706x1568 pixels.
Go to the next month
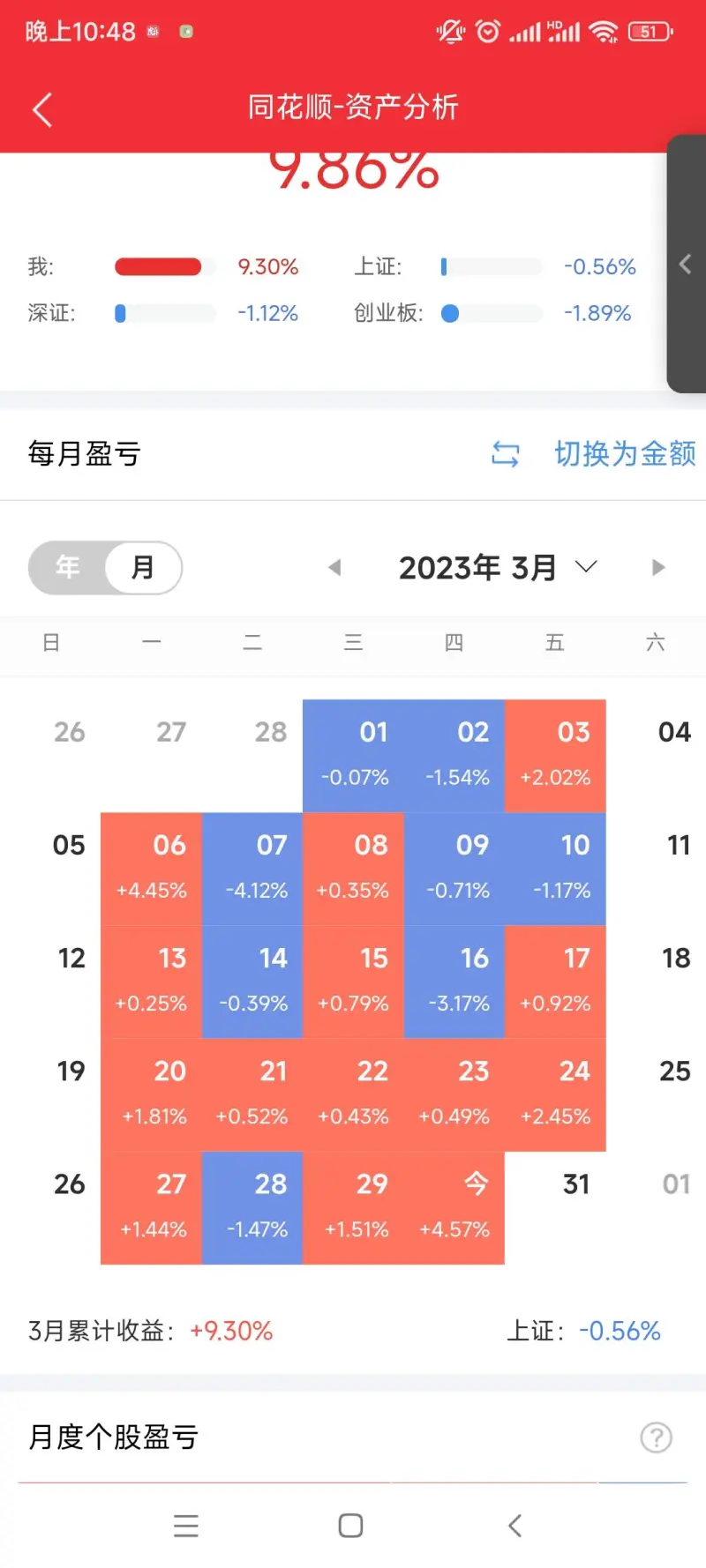pos(657,568)
